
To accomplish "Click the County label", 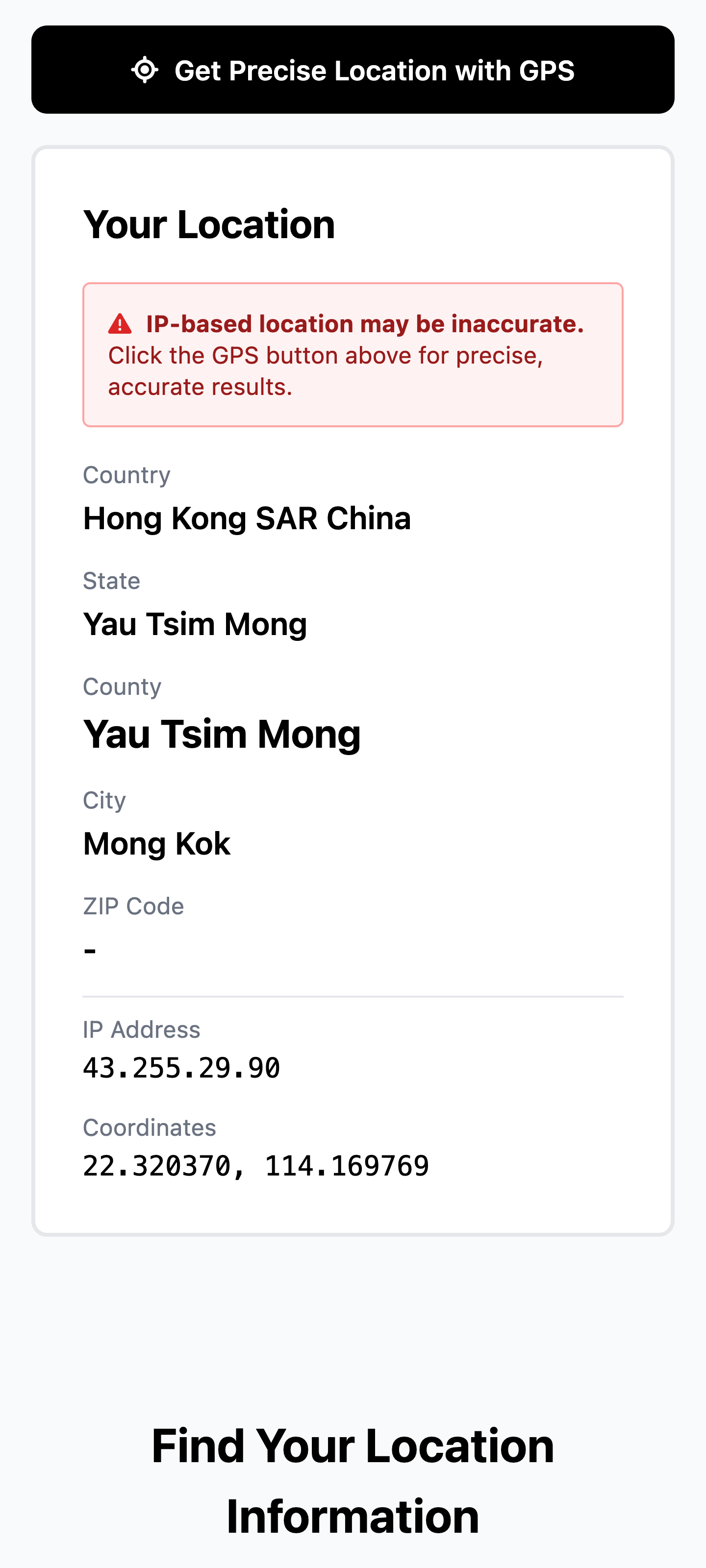I will (x=123, y=686).
